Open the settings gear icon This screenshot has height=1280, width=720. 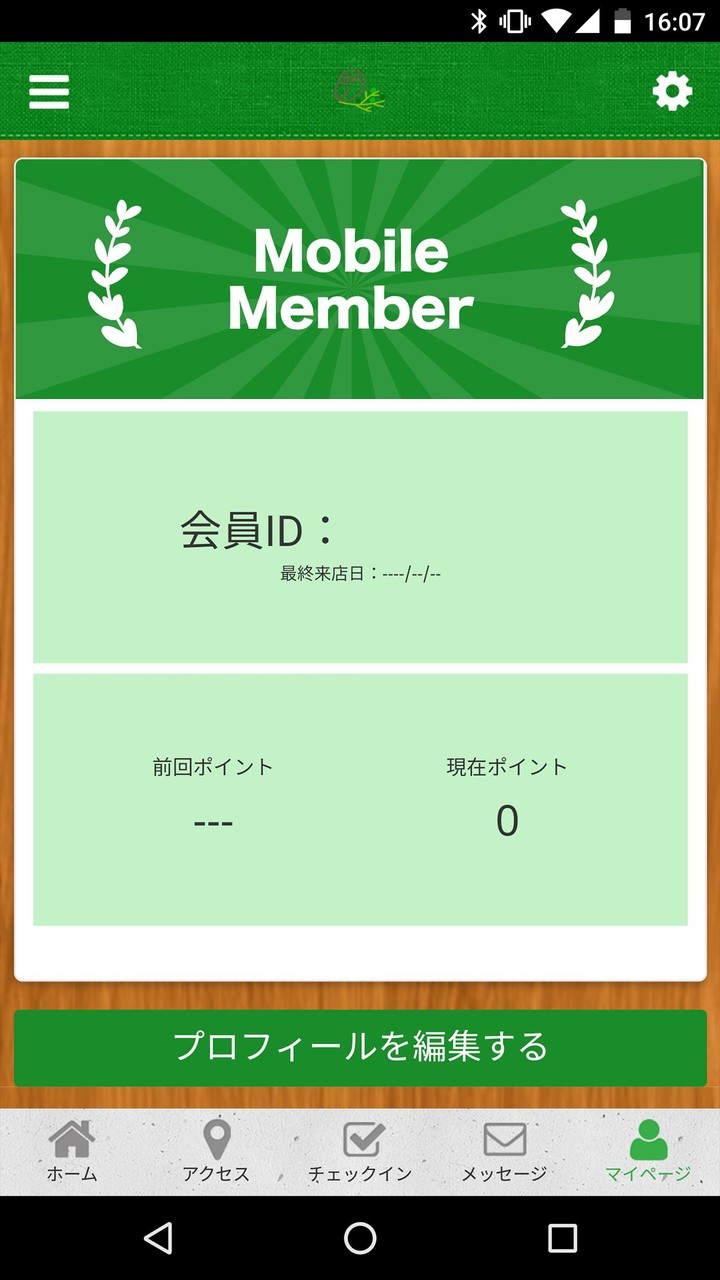(x=671, y=90)
